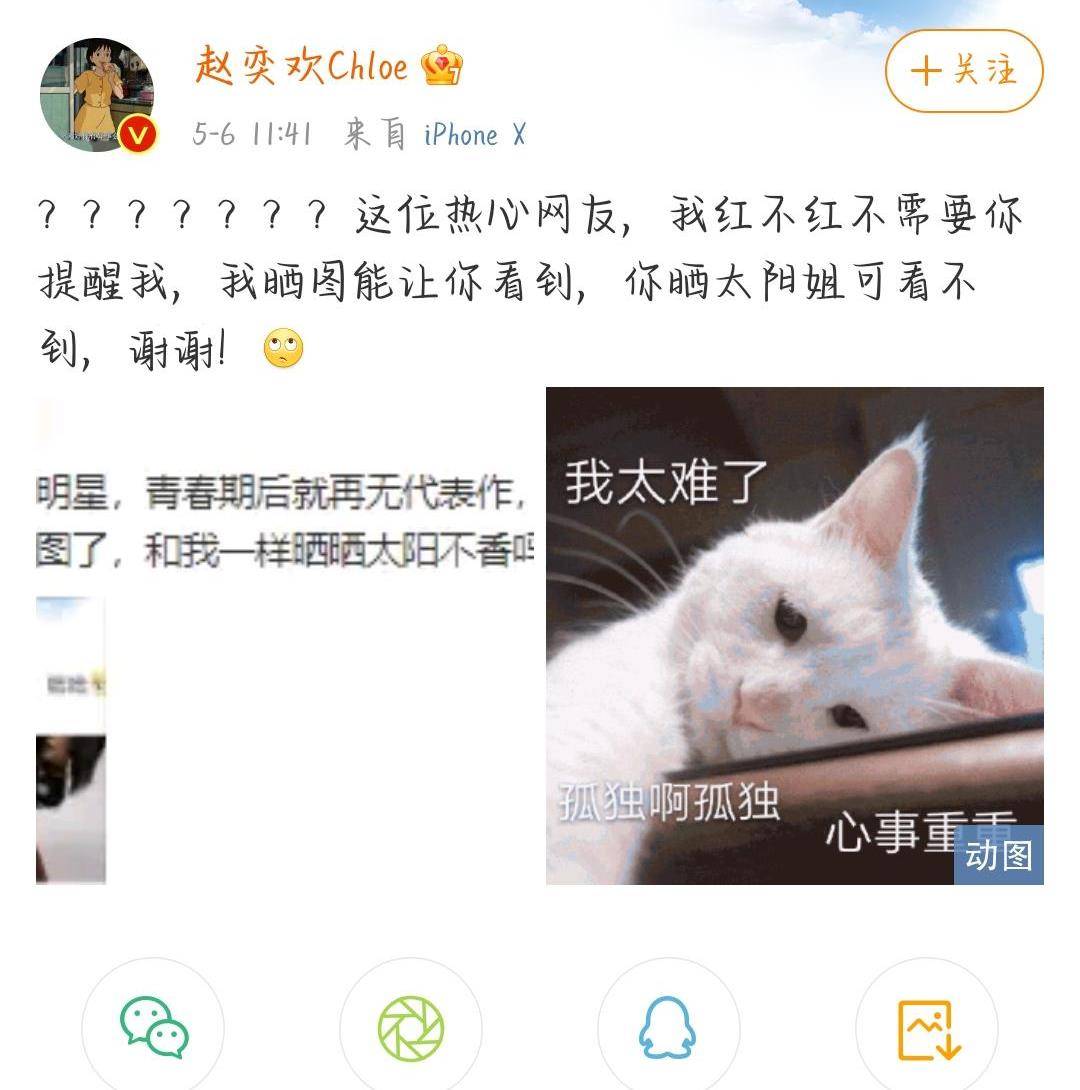Open the white cat 动图 image

[794, 635]
